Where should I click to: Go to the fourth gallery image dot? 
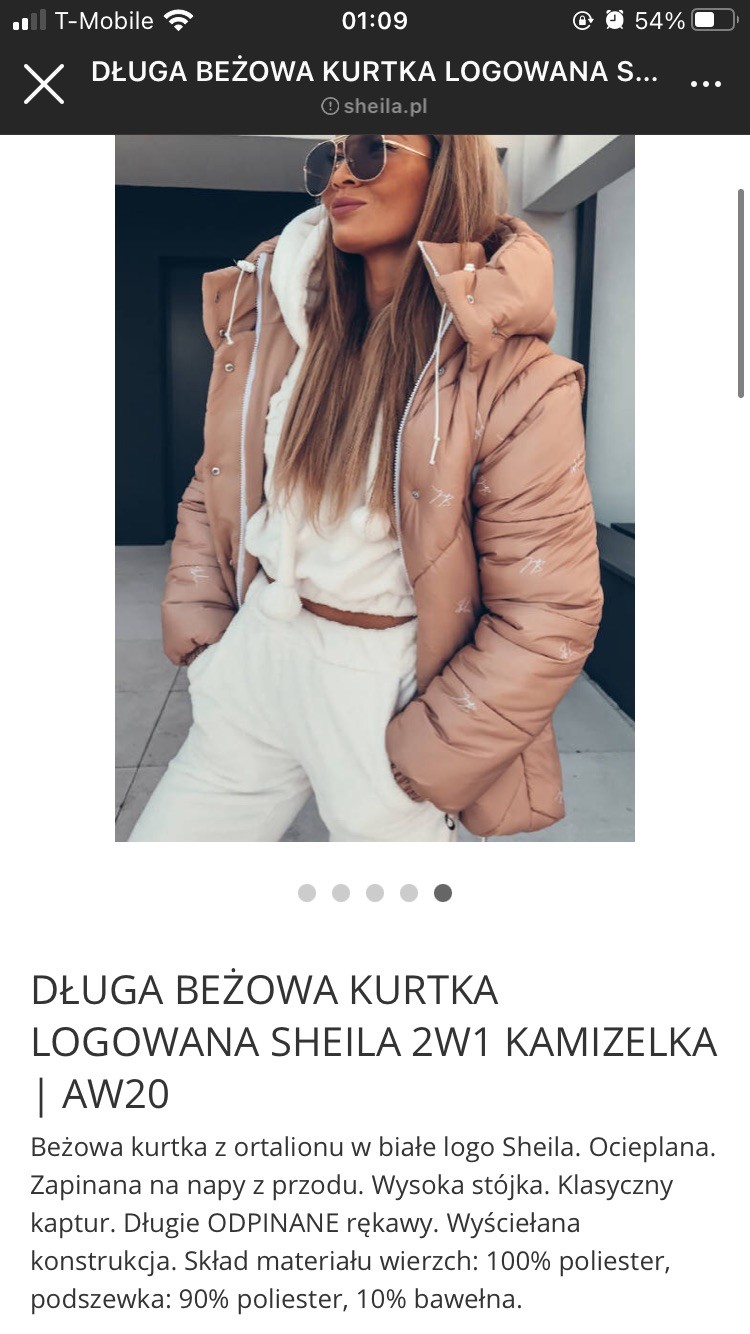click(409, 893)
